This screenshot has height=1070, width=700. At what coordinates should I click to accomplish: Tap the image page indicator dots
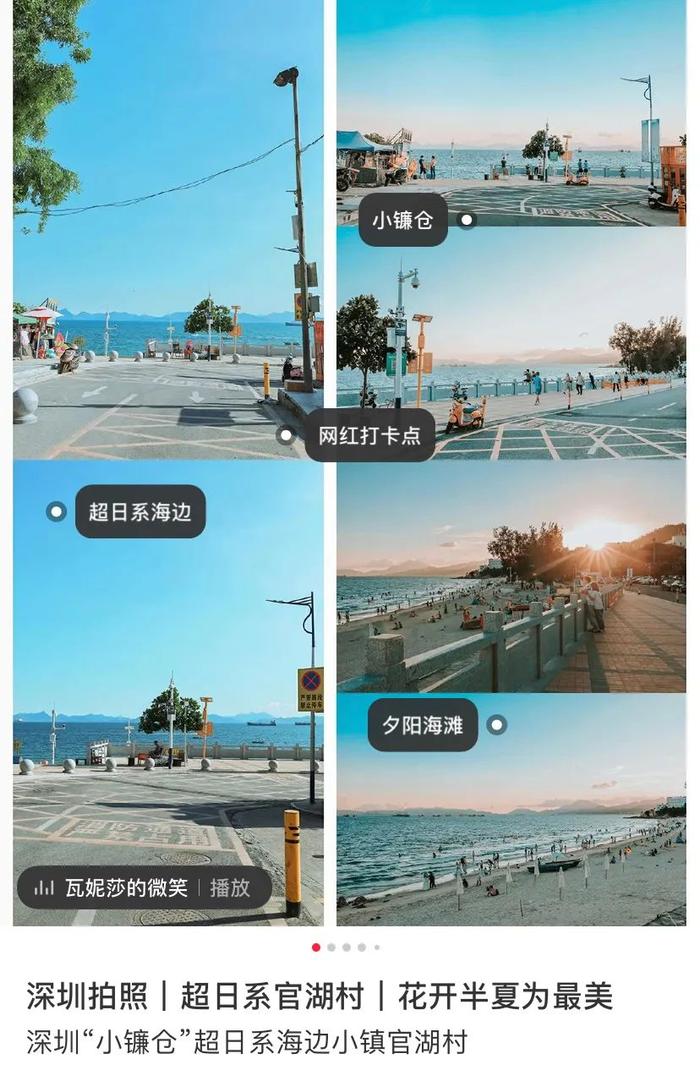click(346, 947)
